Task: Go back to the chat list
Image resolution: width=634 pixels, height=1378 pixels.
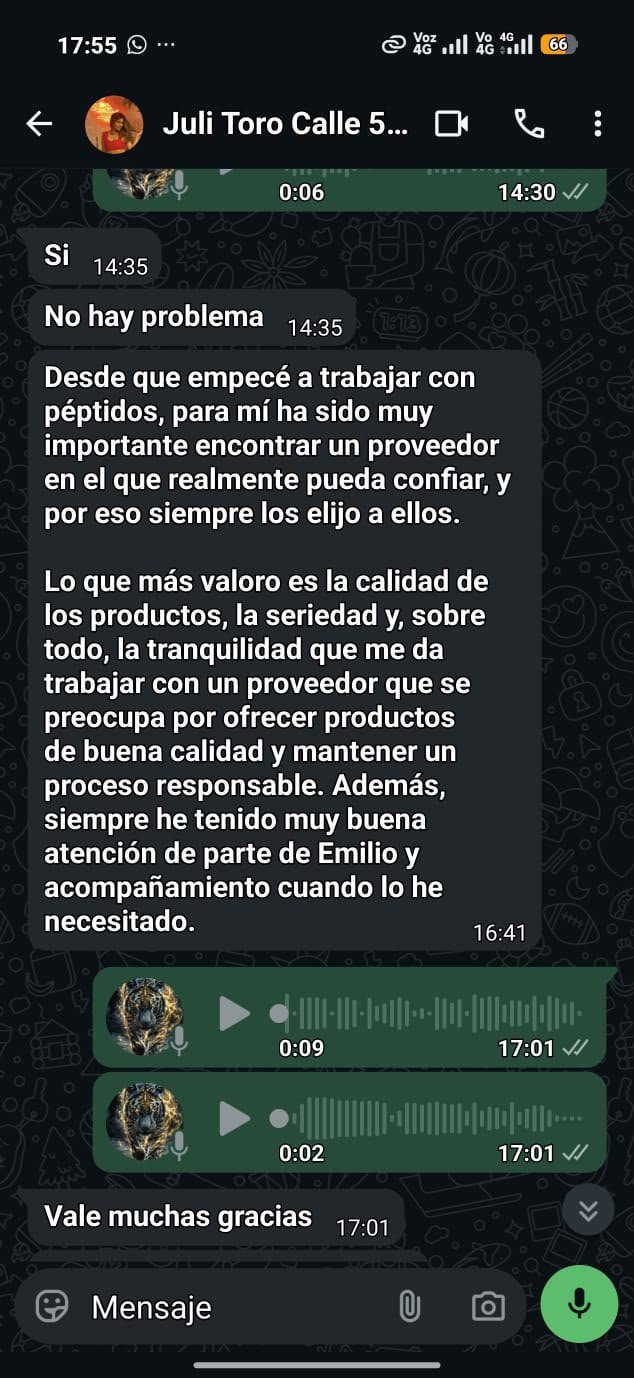Action: click(39, 124)
